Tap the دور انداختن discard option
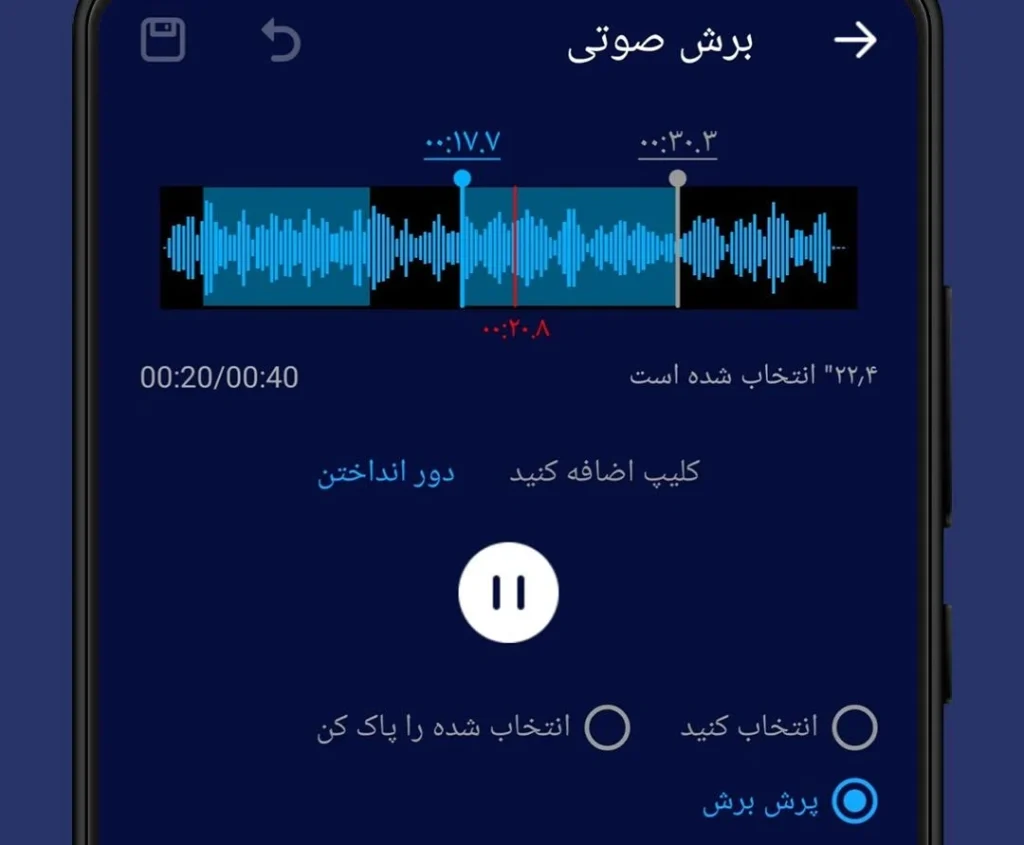 coord(386,473)
